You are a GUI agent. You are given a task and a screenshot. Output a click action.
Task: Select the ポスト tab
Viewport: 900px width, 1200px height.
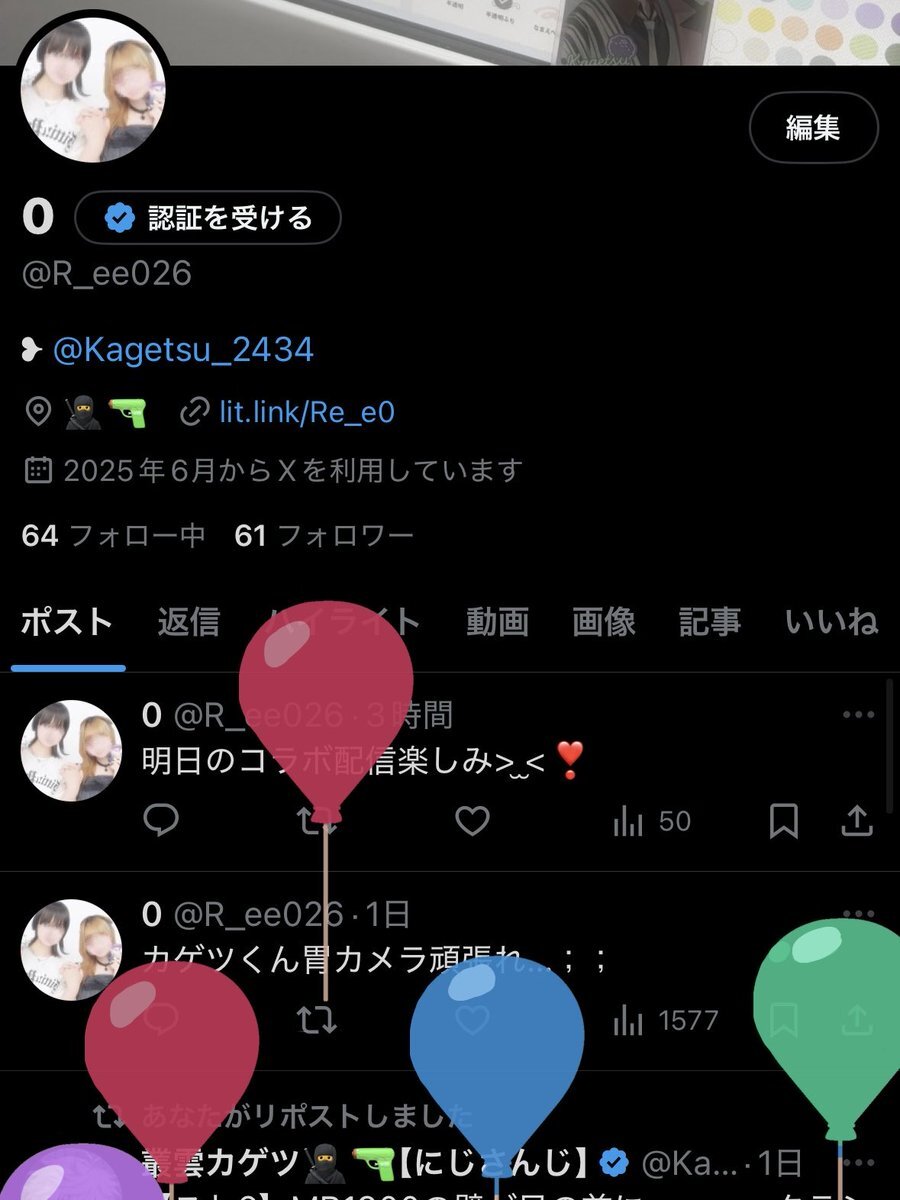click(x=67, y=622)
